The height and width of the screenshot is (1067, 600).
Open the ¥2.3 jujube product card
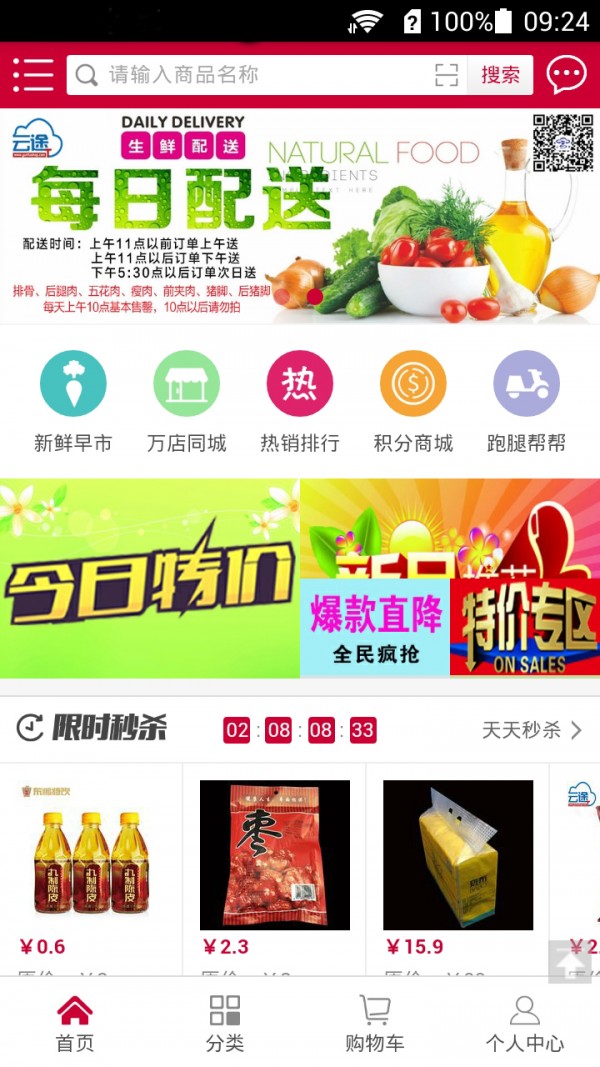pos(274,860)
